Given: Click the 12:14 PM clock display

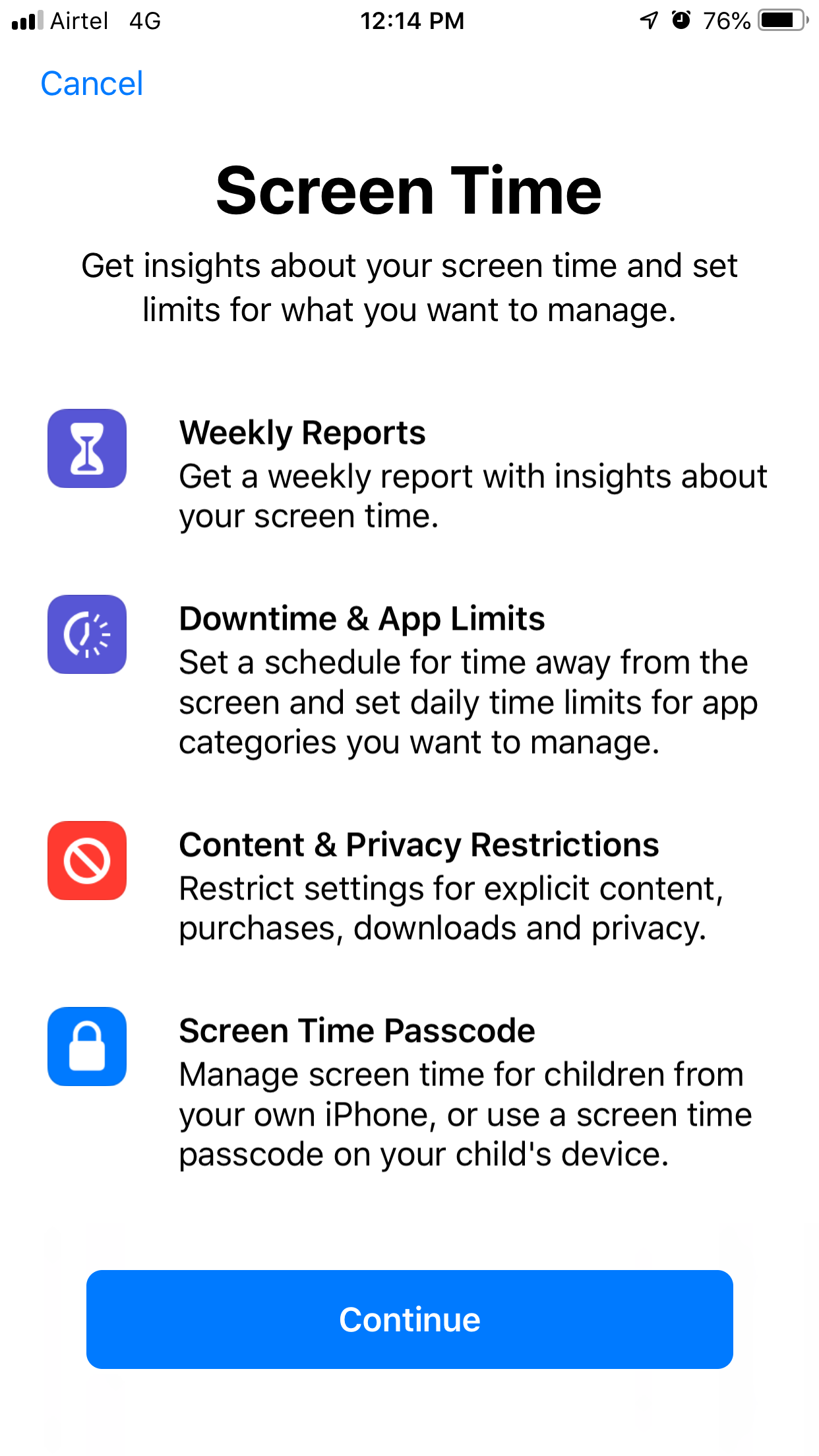Looking at the screenshot, I should point(413,20).
